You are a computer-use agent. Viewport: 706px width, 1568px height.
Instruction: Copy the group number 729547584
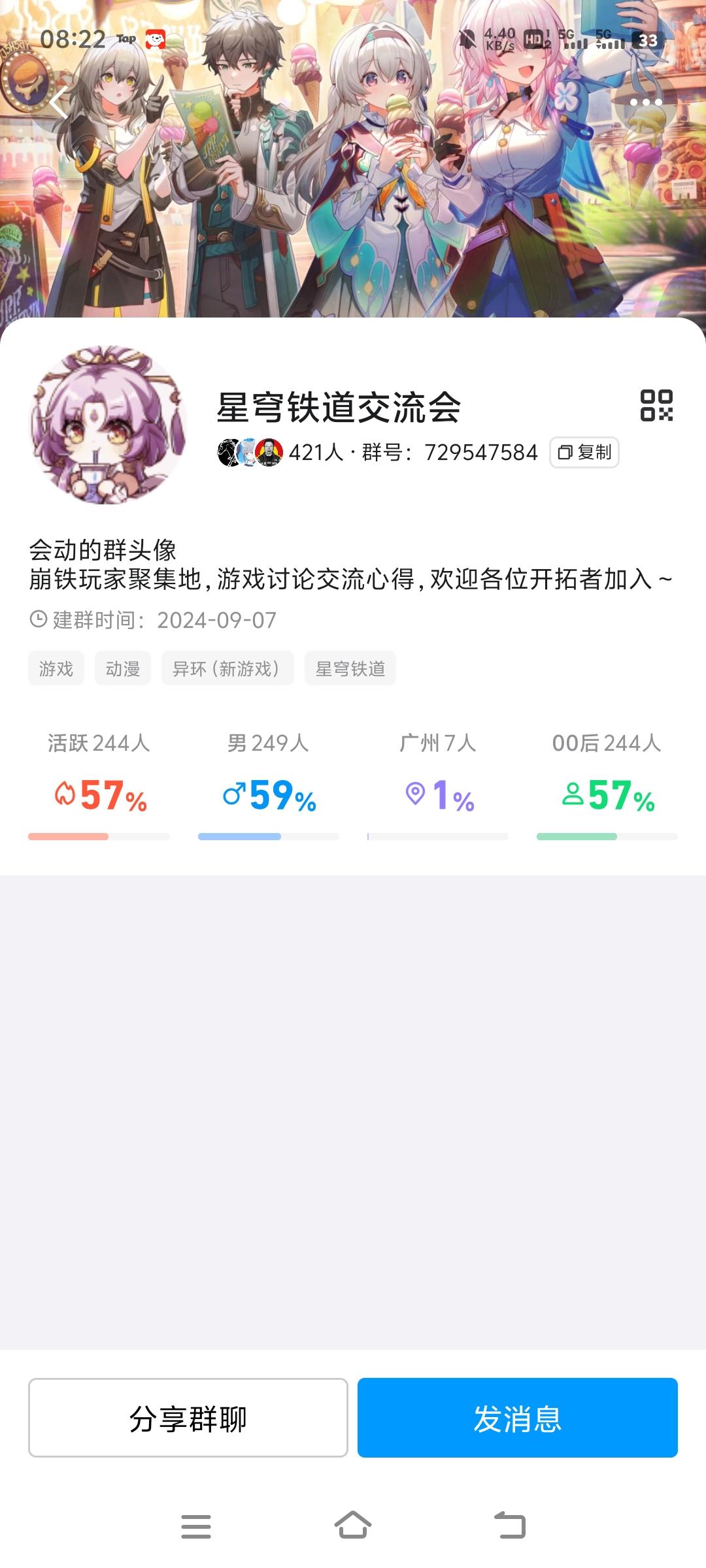coord(584,451)
